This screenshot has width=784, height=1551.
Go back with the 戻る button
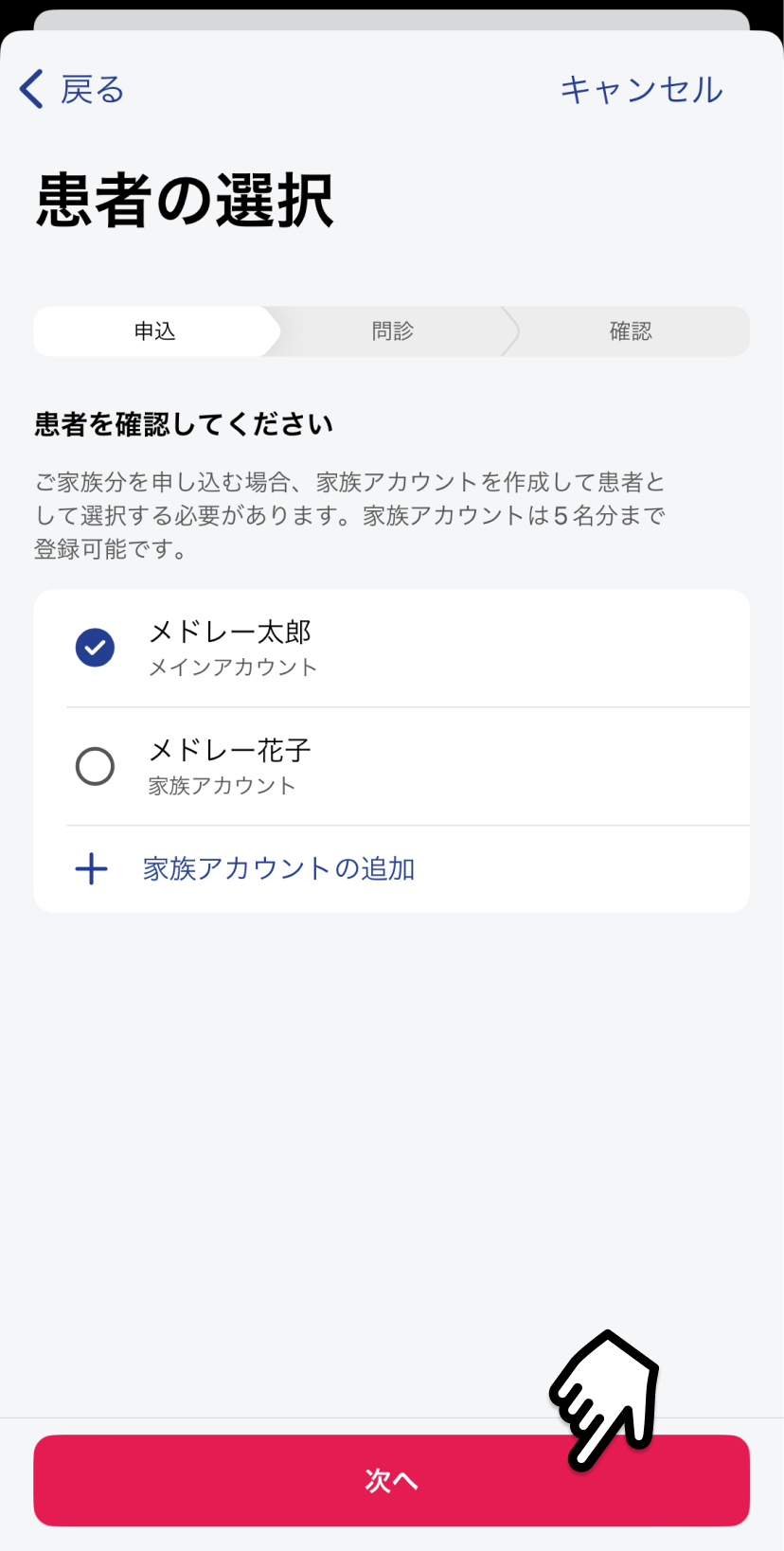pyautogui.click(x=72, y=89)
